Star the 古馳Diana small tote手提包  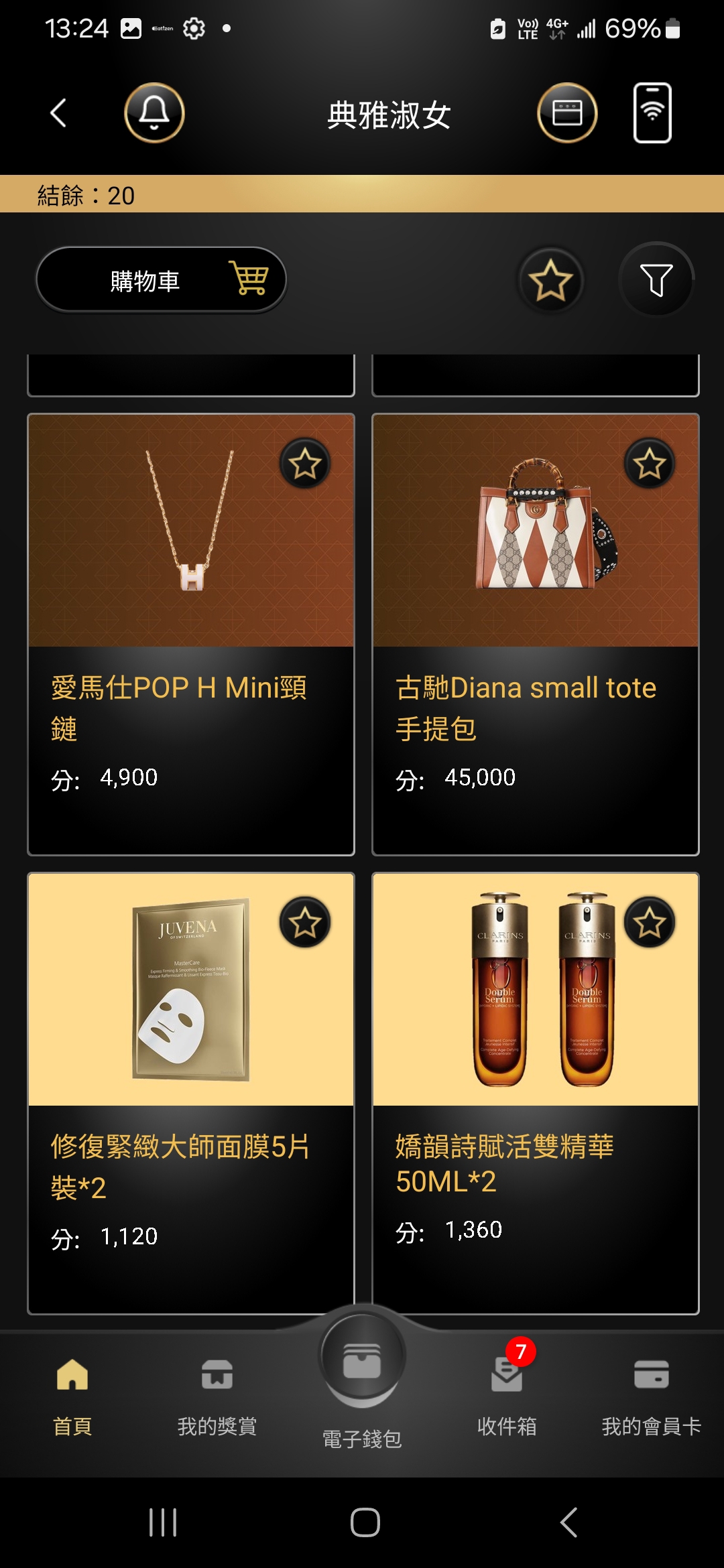click(650, 463)
